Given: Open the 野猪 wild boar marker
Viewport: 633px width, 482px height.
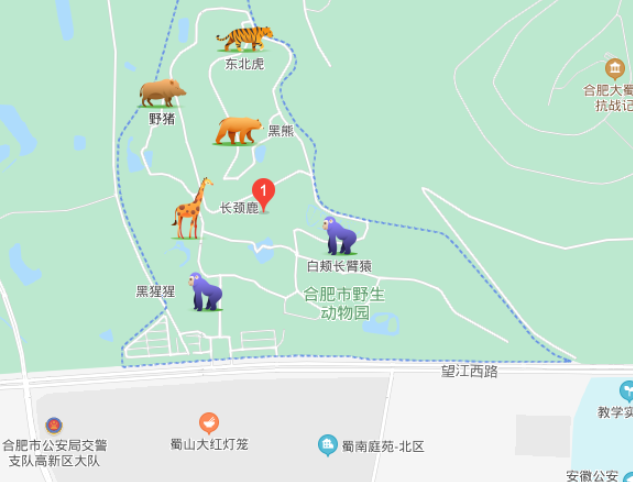Looking at the screenshot, I should coord(161,93).
